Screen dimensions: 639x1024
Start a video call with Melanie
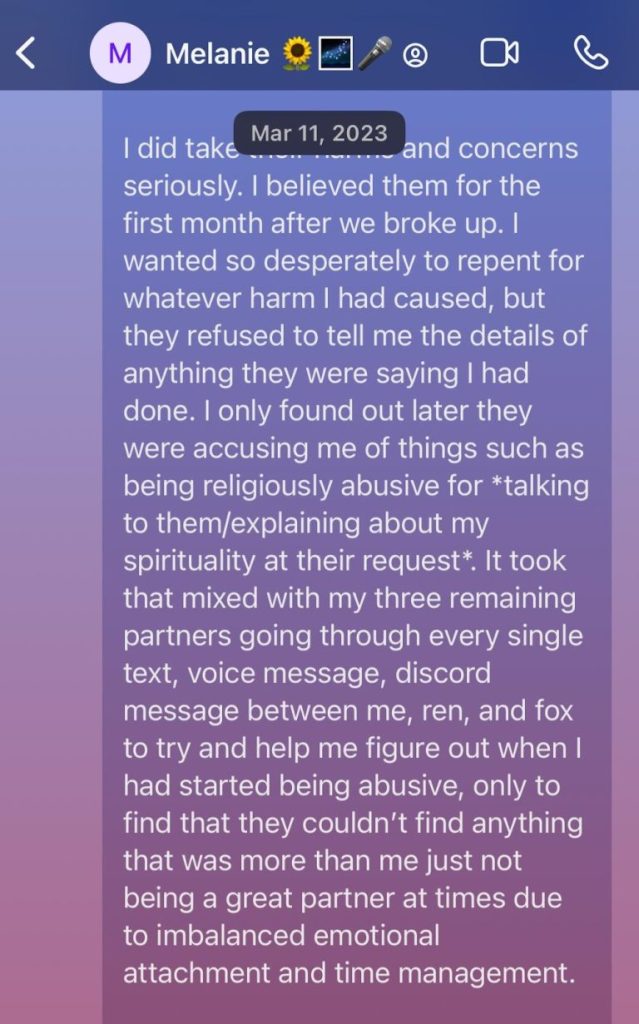(499, 53)
